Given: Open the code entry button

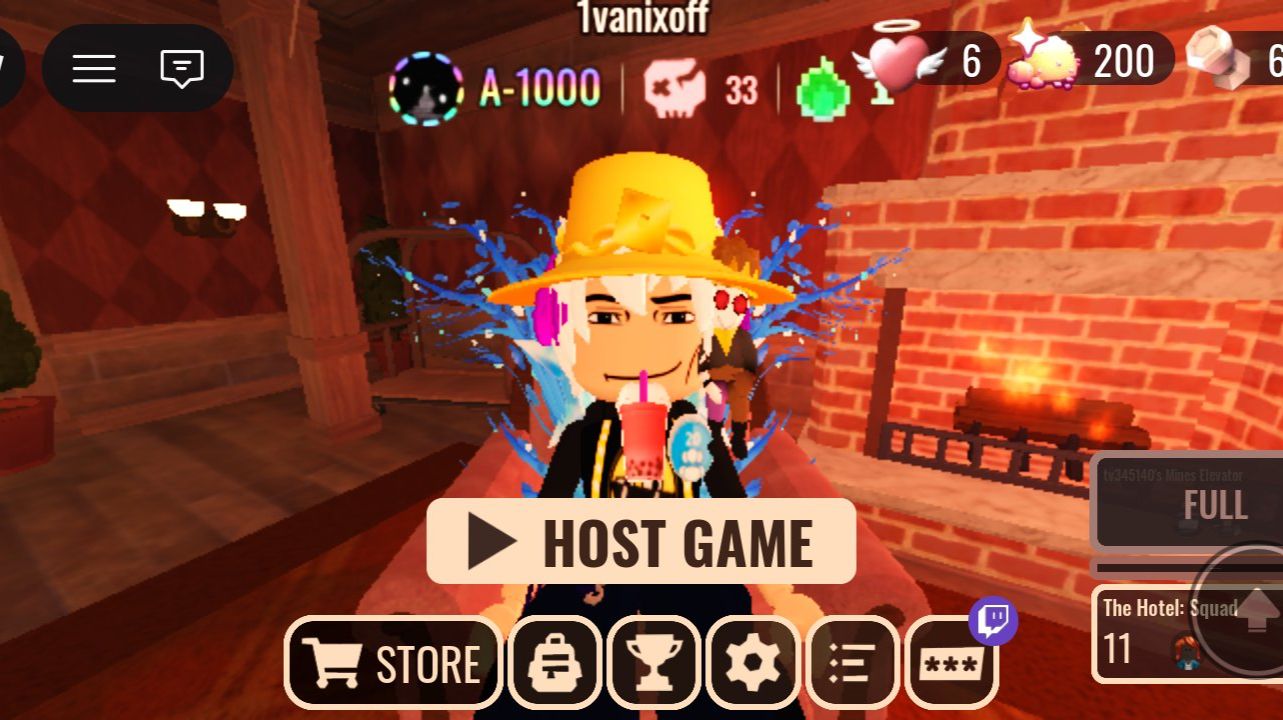Looking at the screenshot, I should 950,664.
